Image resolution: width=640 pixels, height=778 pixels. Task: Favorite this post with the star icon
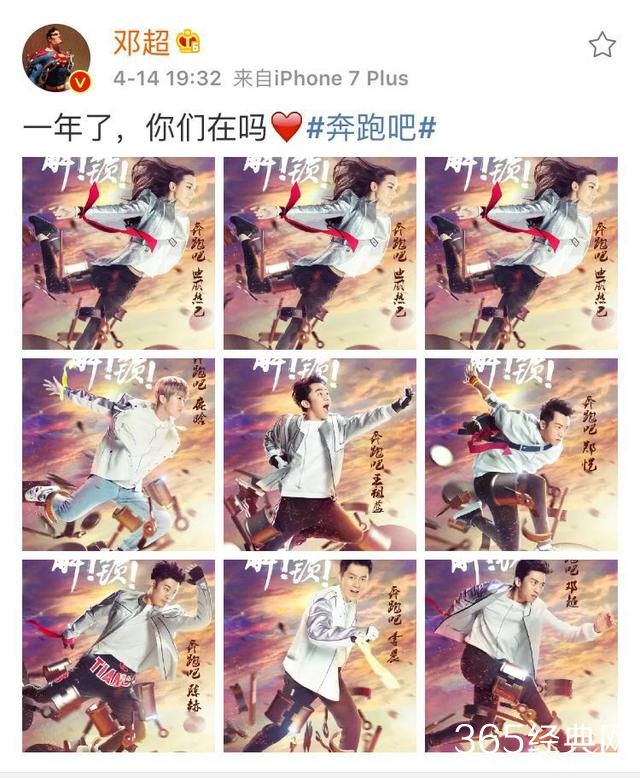pyautogui.click(x=601, y=45)
